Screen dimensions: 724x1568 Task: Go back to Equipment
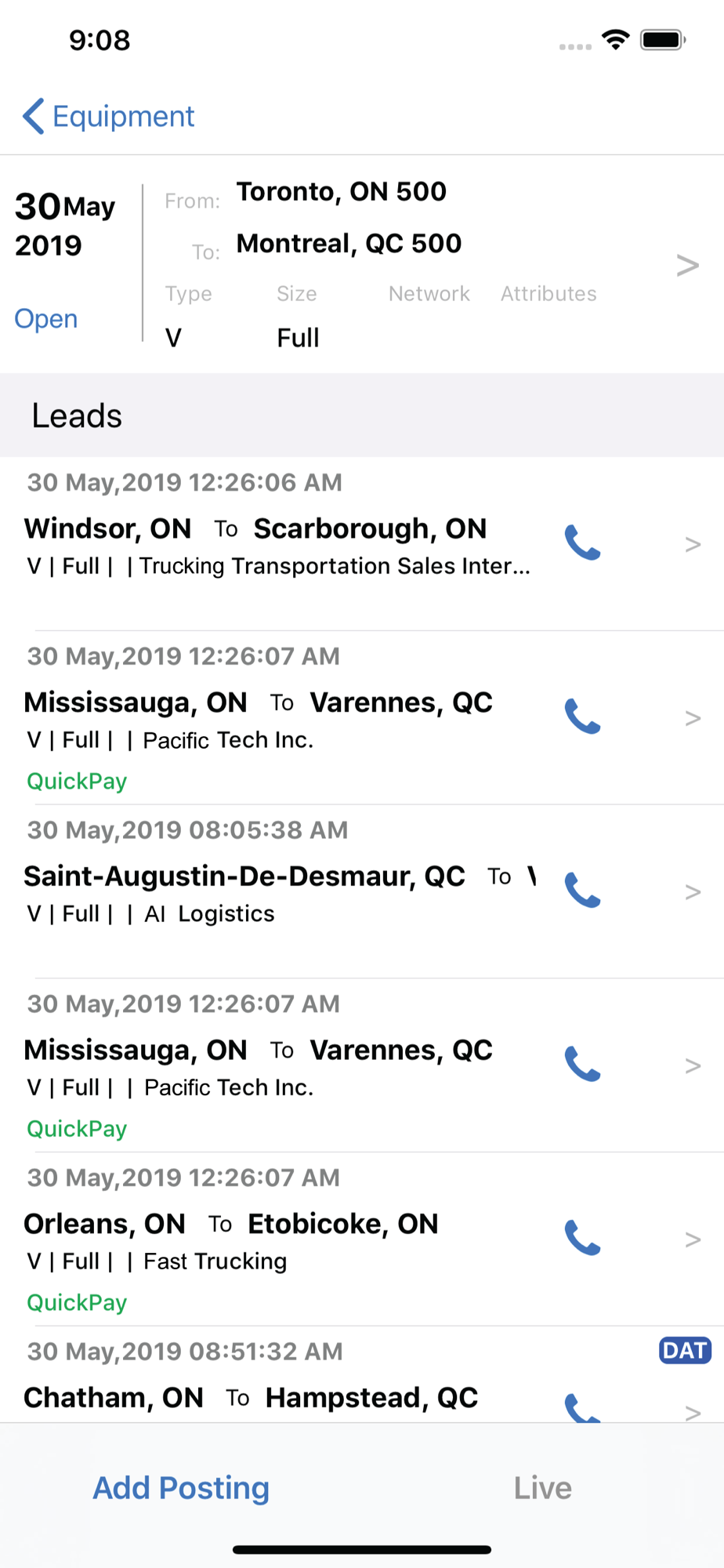coord(110,117)
